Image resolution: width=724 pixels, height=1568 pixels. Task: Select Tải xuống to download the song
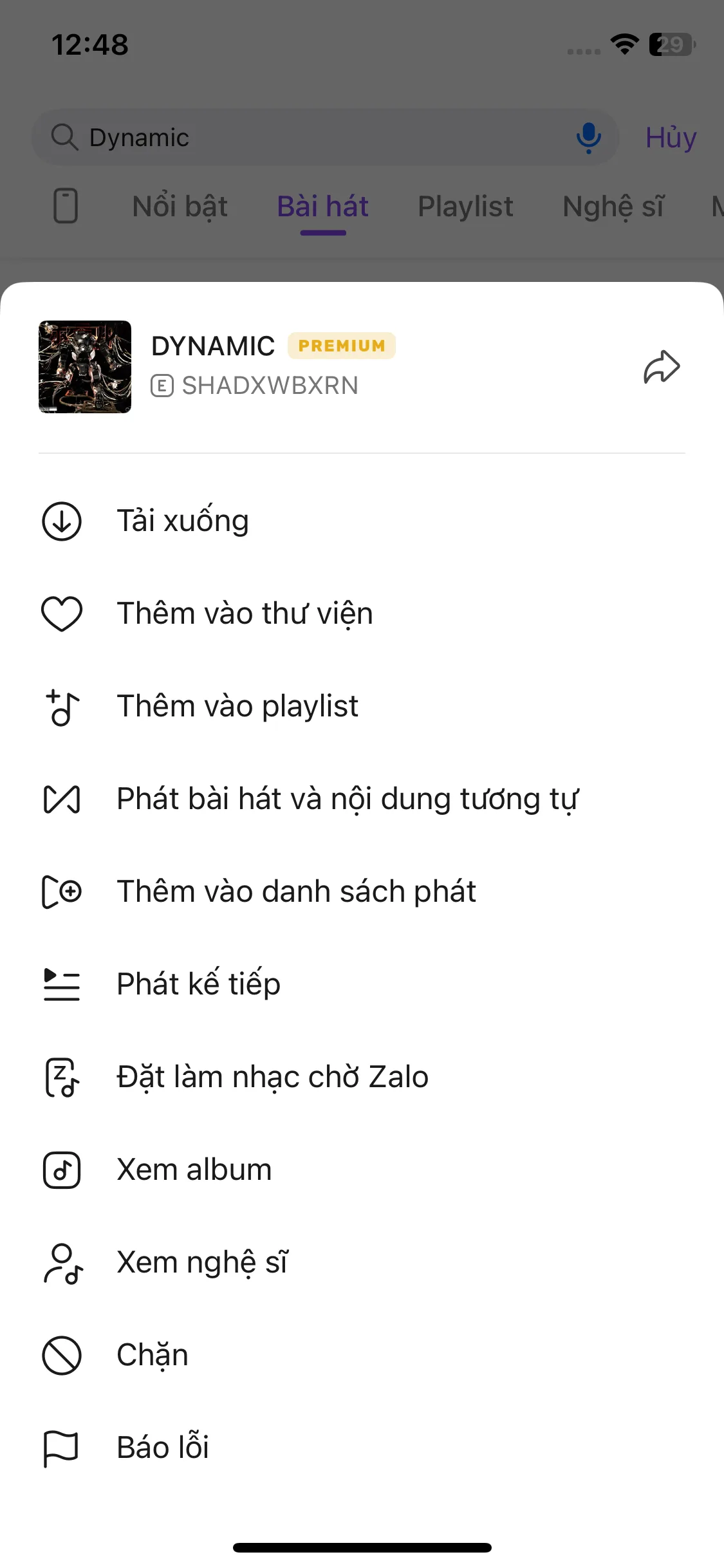[183, 521]
